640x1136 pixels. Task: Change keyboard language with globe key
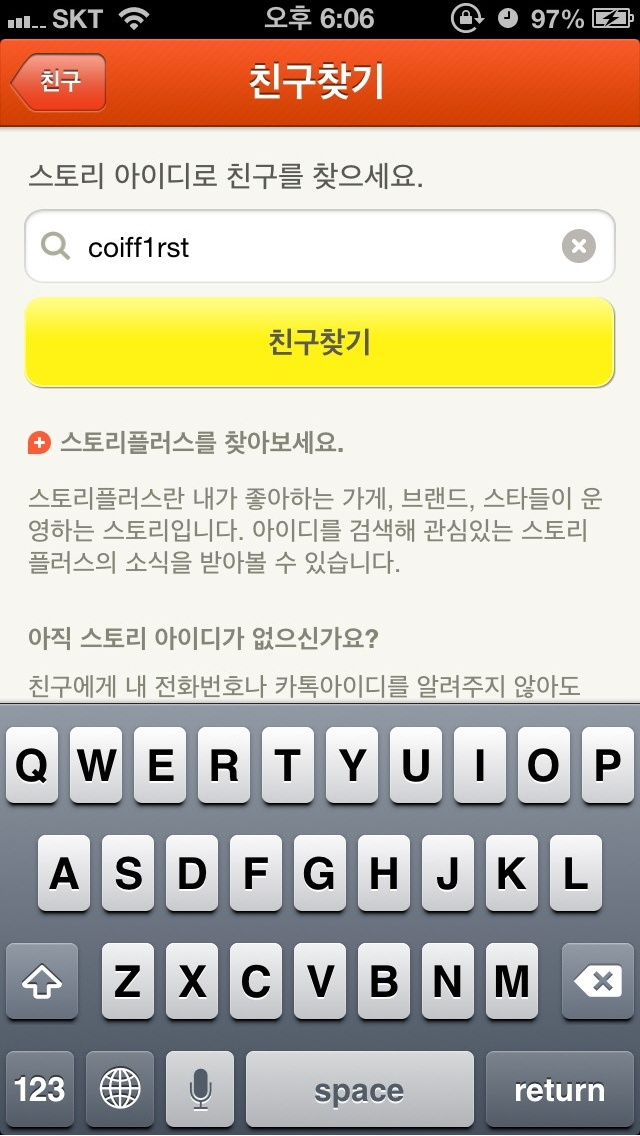coord(120,1089)
